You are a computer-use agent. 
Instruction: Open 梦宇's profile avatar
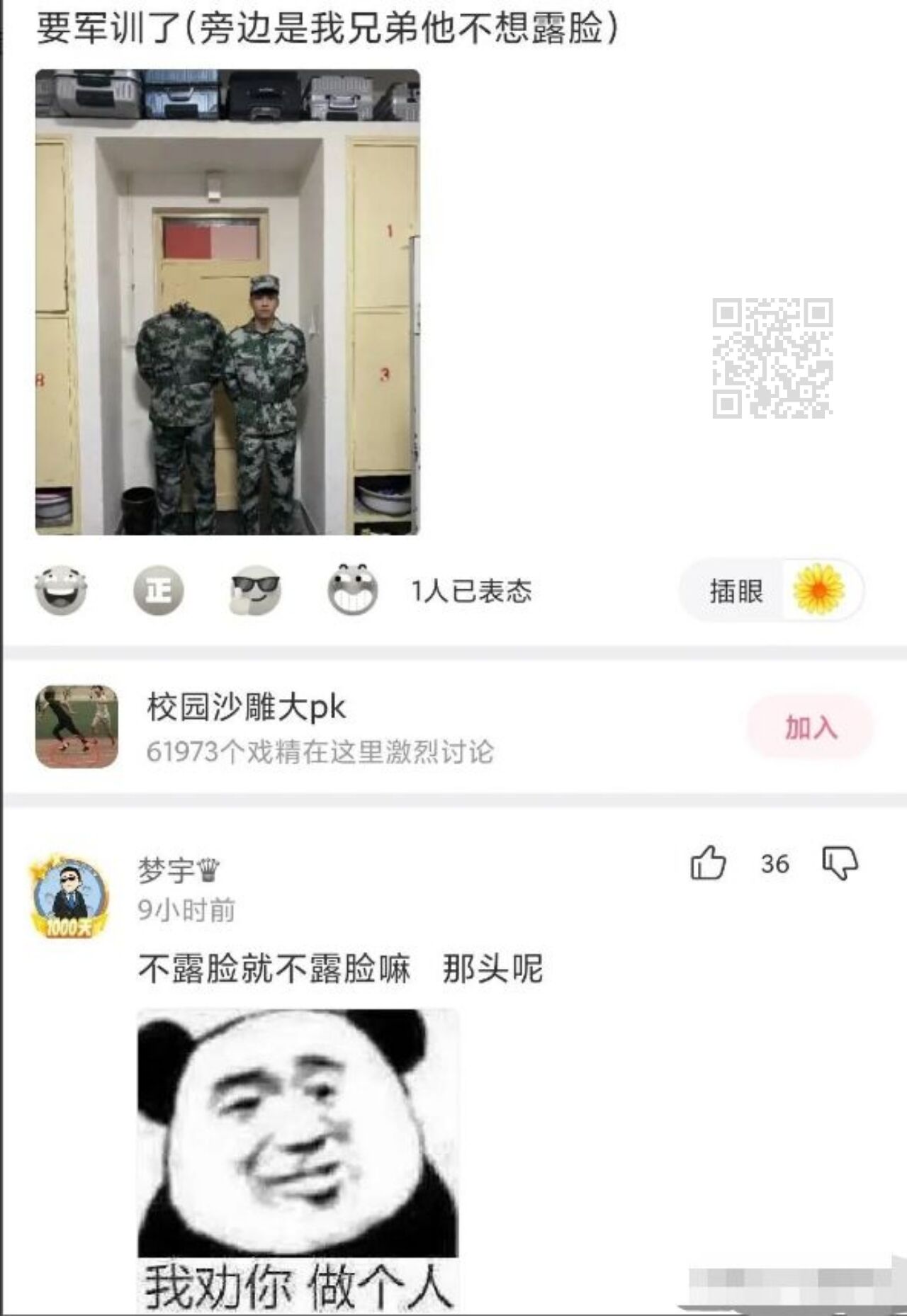tap(70, 897)
